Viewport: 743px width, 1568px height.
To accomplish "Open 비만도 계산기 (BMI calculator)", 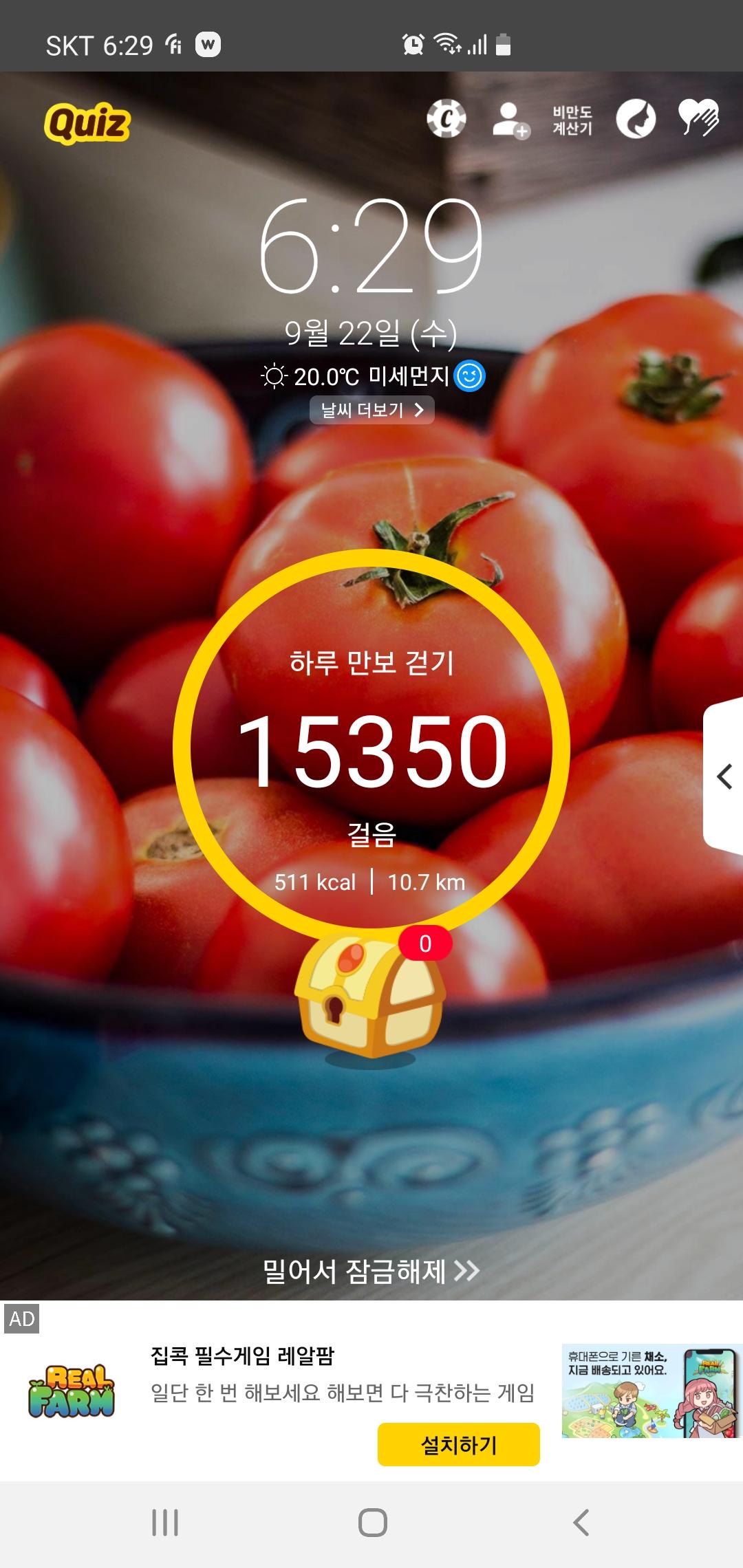I will click(x=572, y=120).
